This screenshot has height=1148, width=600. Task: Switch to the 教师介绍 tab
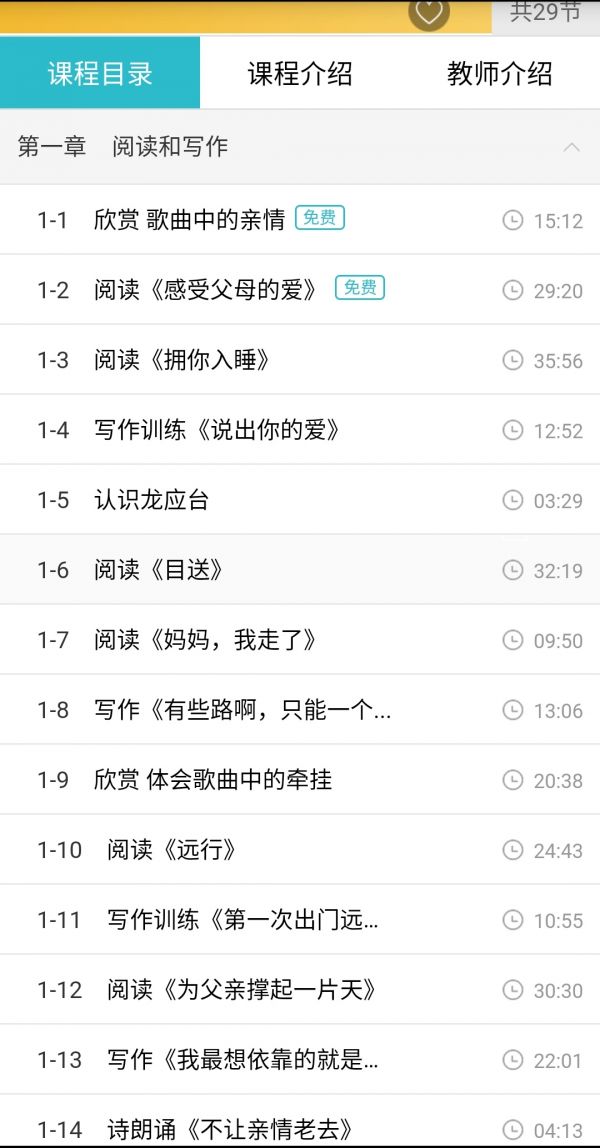499,73
